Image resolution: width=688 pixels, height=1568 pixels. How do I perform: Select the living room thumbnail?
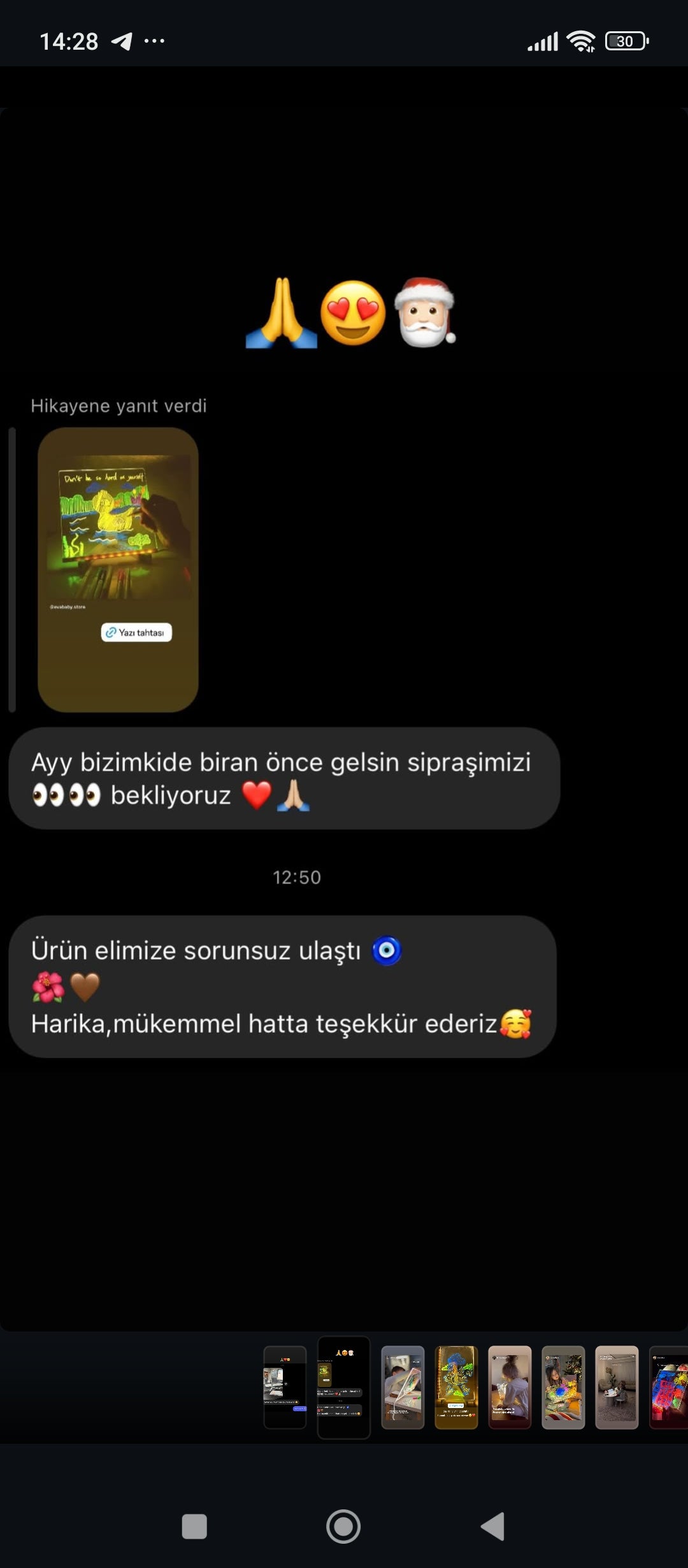click(x=617, y=1387)
